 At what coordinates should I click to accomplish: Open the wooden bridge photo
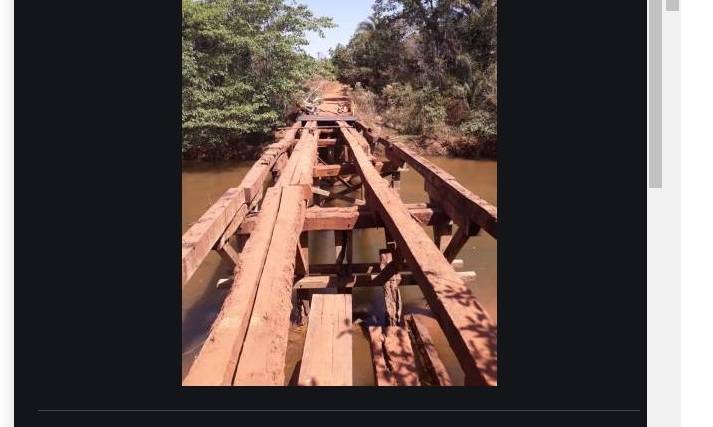point(339,192)
